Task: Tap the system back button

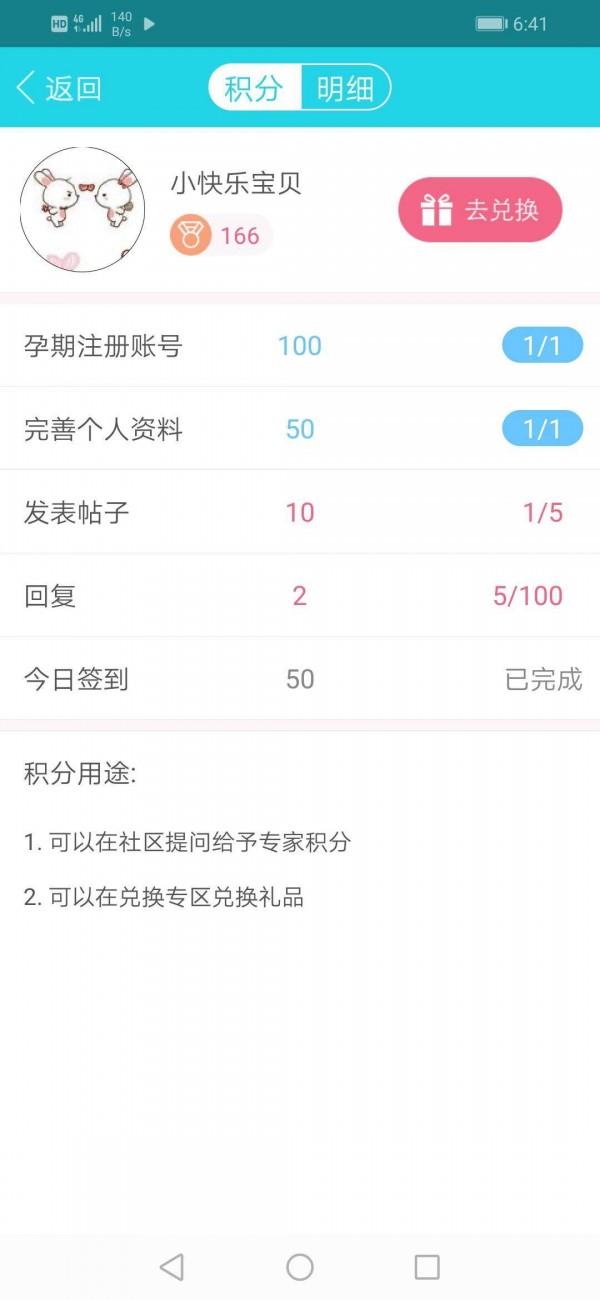Action: point(172,1267)
